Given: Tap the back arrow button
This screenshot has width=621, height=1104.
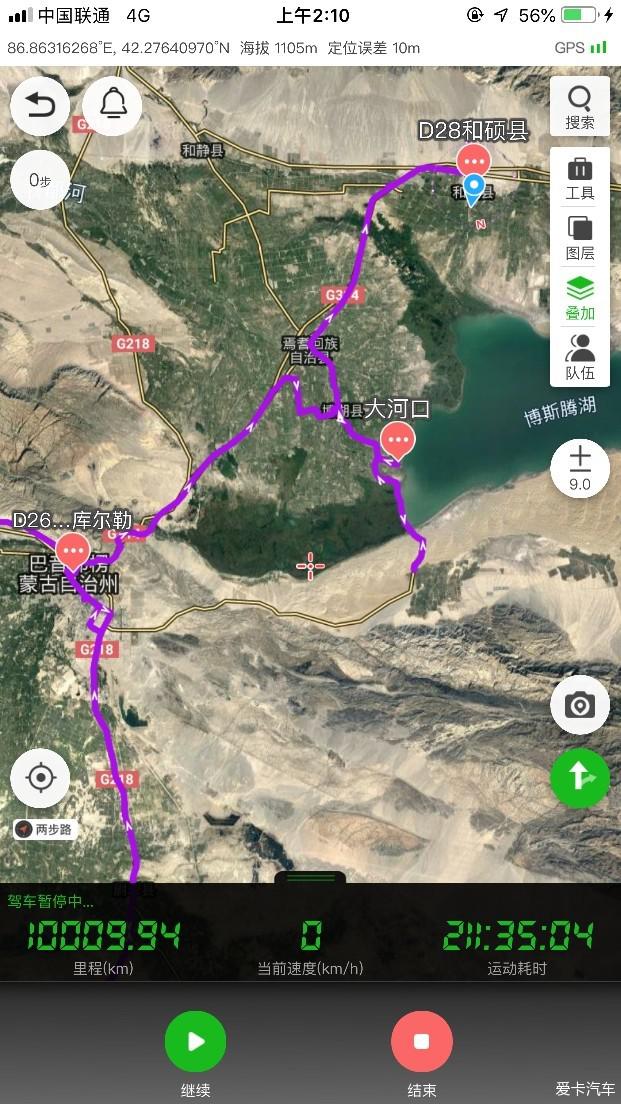Looking at the screenshot, I should 40,105.
